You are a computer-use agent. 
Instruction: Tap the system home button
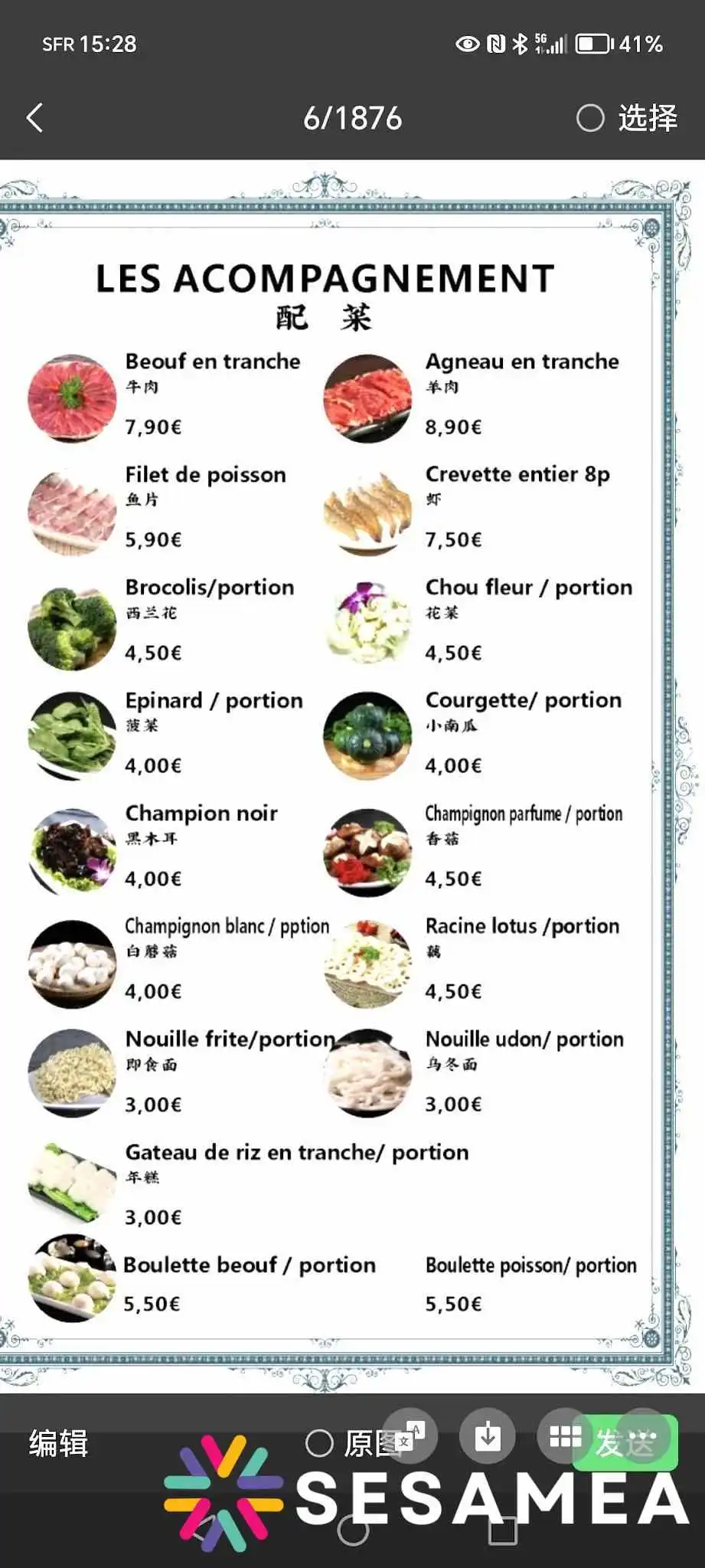[353, 1530]
